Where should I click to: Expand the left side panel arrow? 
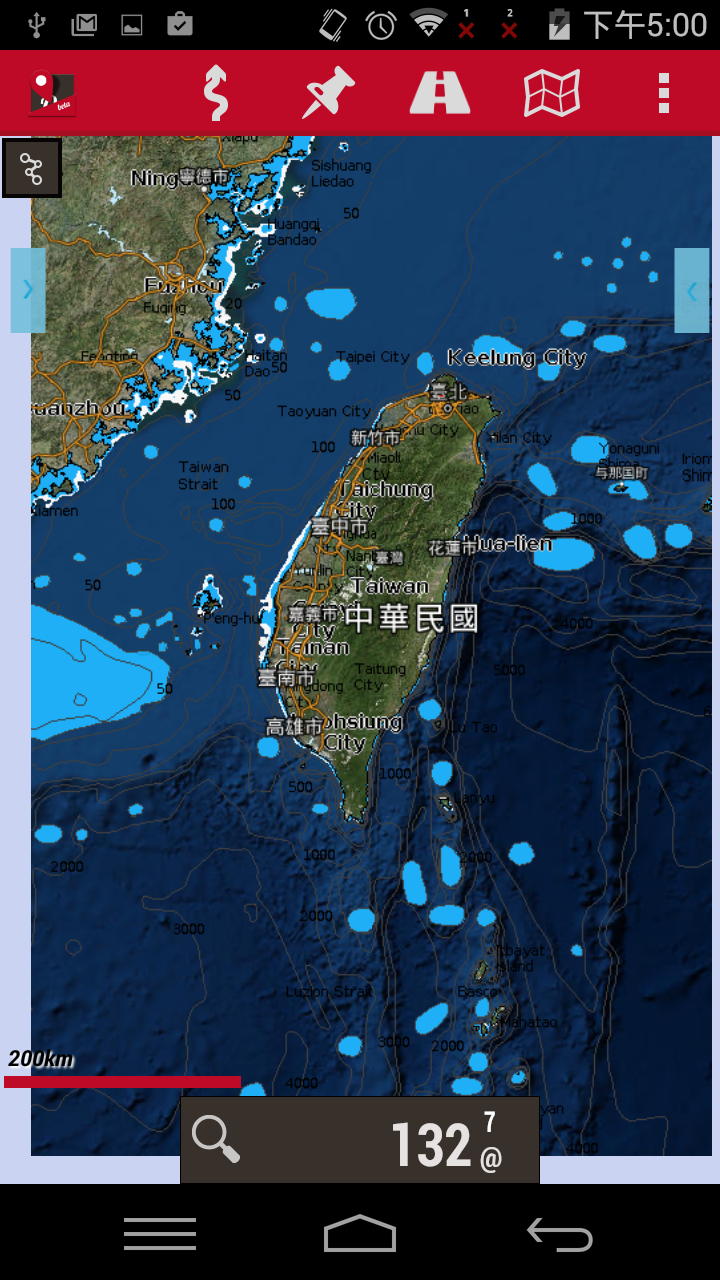[28, 290]
